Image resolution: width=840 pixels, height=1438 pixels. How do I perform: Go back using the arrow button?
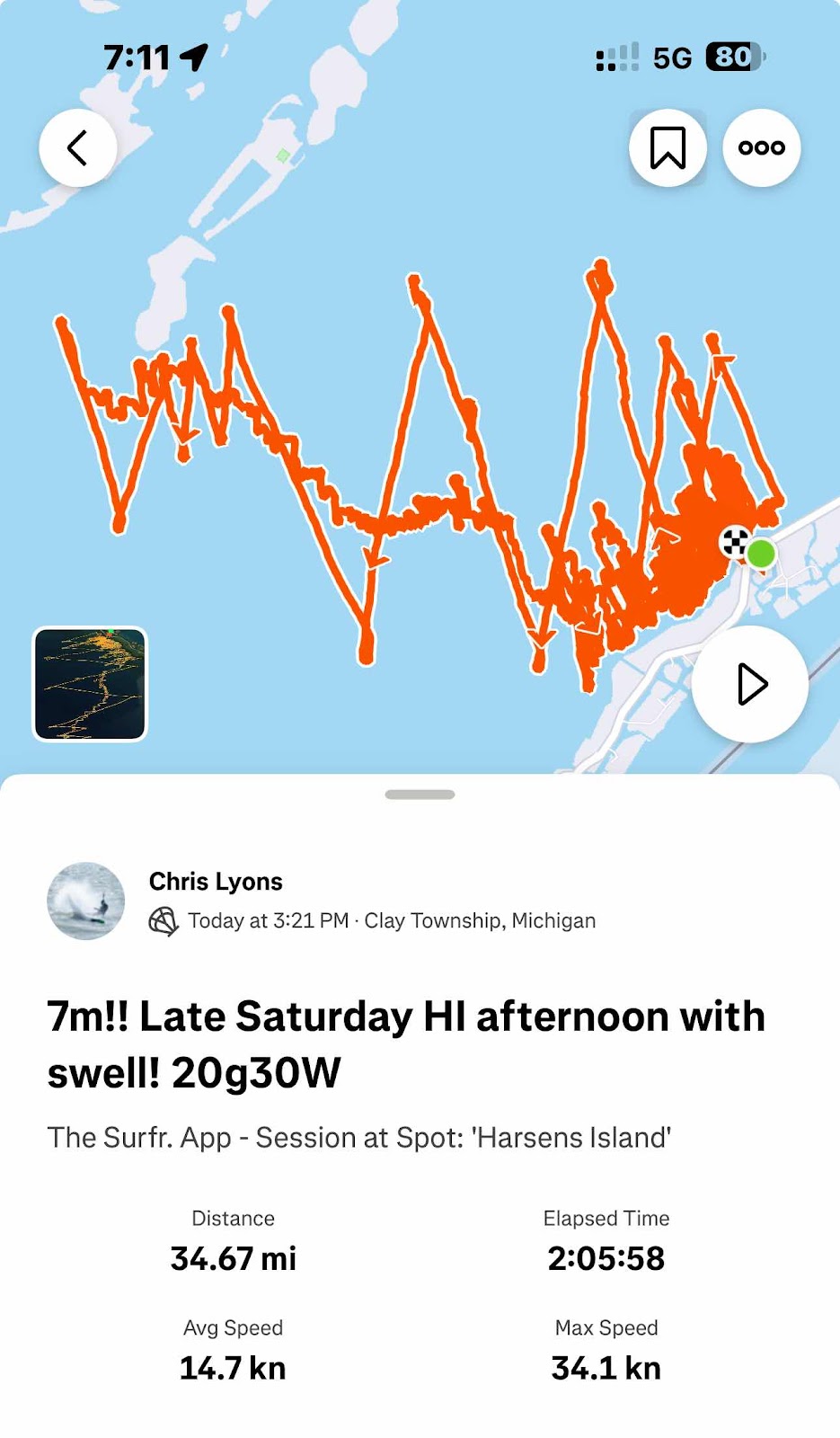78,148
